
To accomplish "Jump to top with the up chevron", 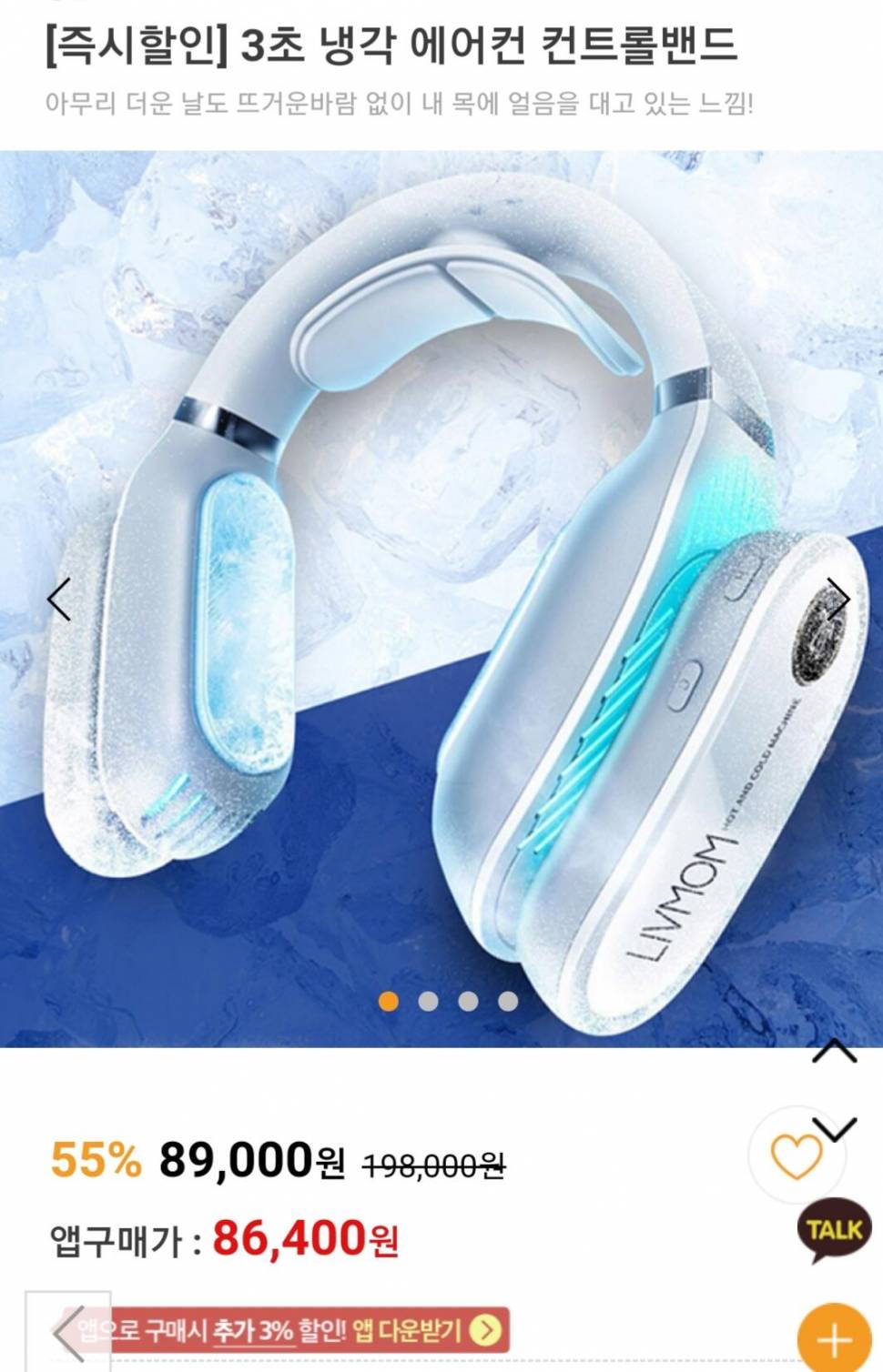I will pos(834,1053).
